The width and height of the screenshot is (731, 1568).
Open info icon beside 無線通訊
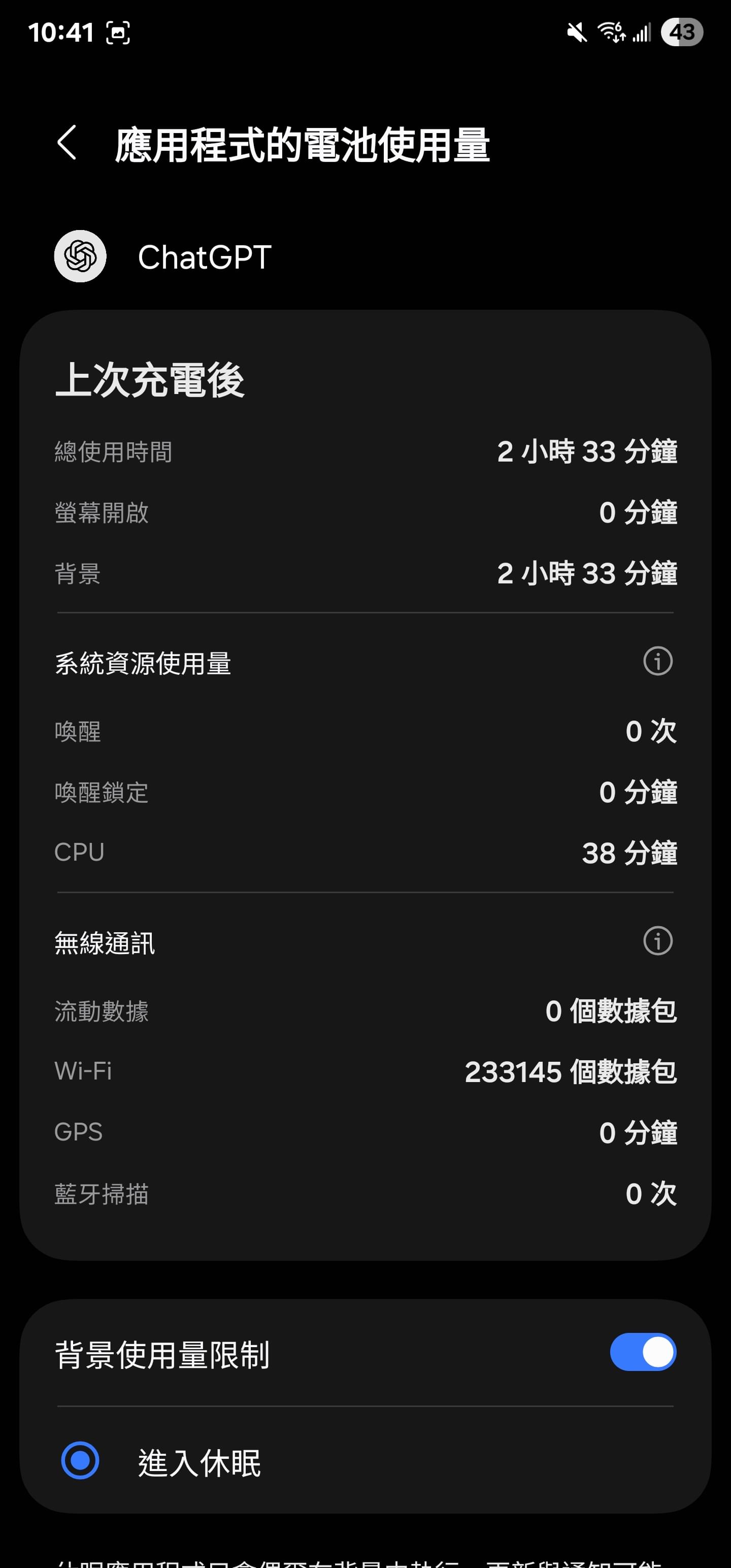coord(657,941)
